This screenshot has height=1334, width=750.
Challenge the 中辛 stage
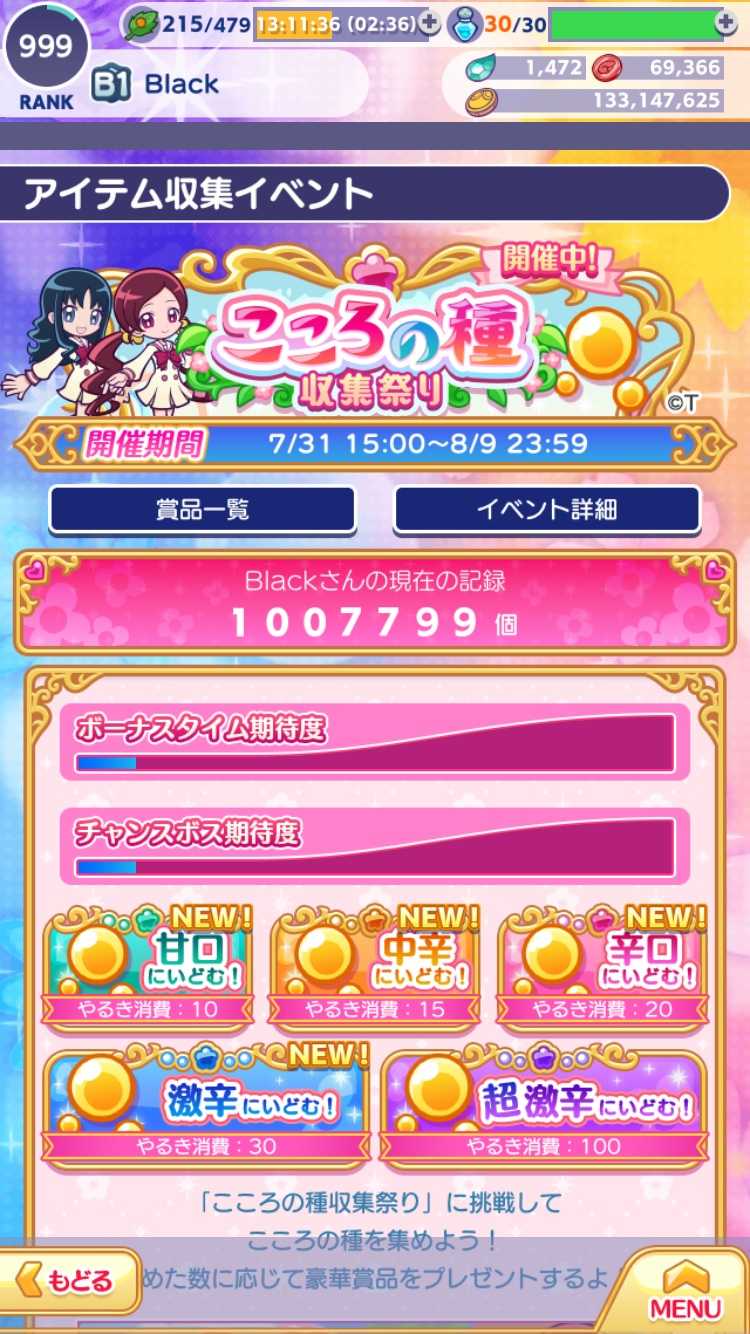coord(375,966)
